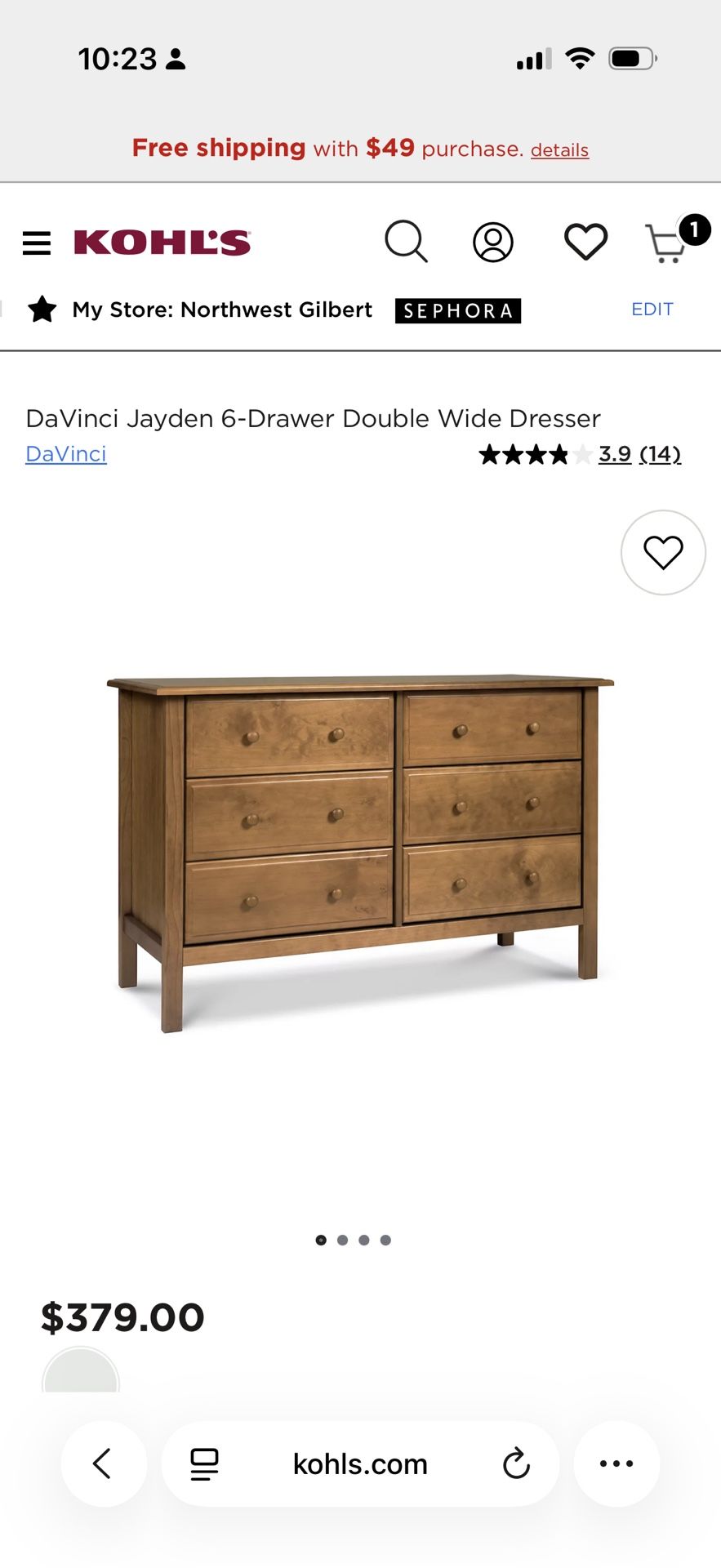Expand the ratings by clicking 3.9 (14)
Viewport: 721px width, 1568px height.
pyautogui.click(x=639, y=454)
